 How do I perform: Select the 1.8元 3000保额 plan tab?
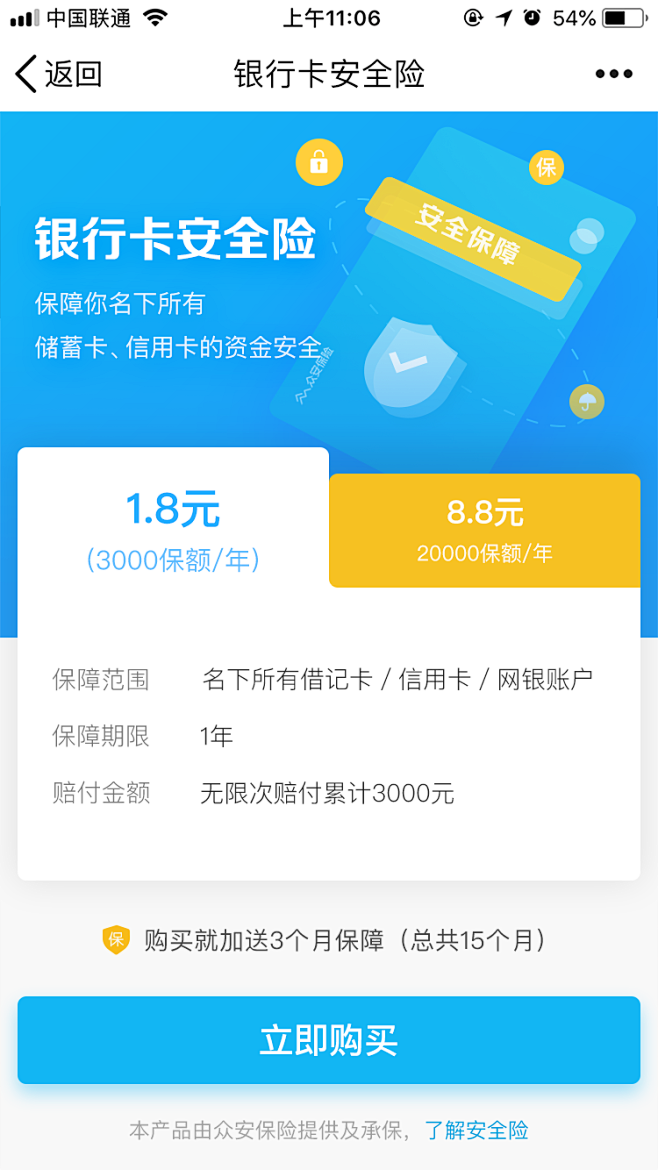(x=173, y=532)
